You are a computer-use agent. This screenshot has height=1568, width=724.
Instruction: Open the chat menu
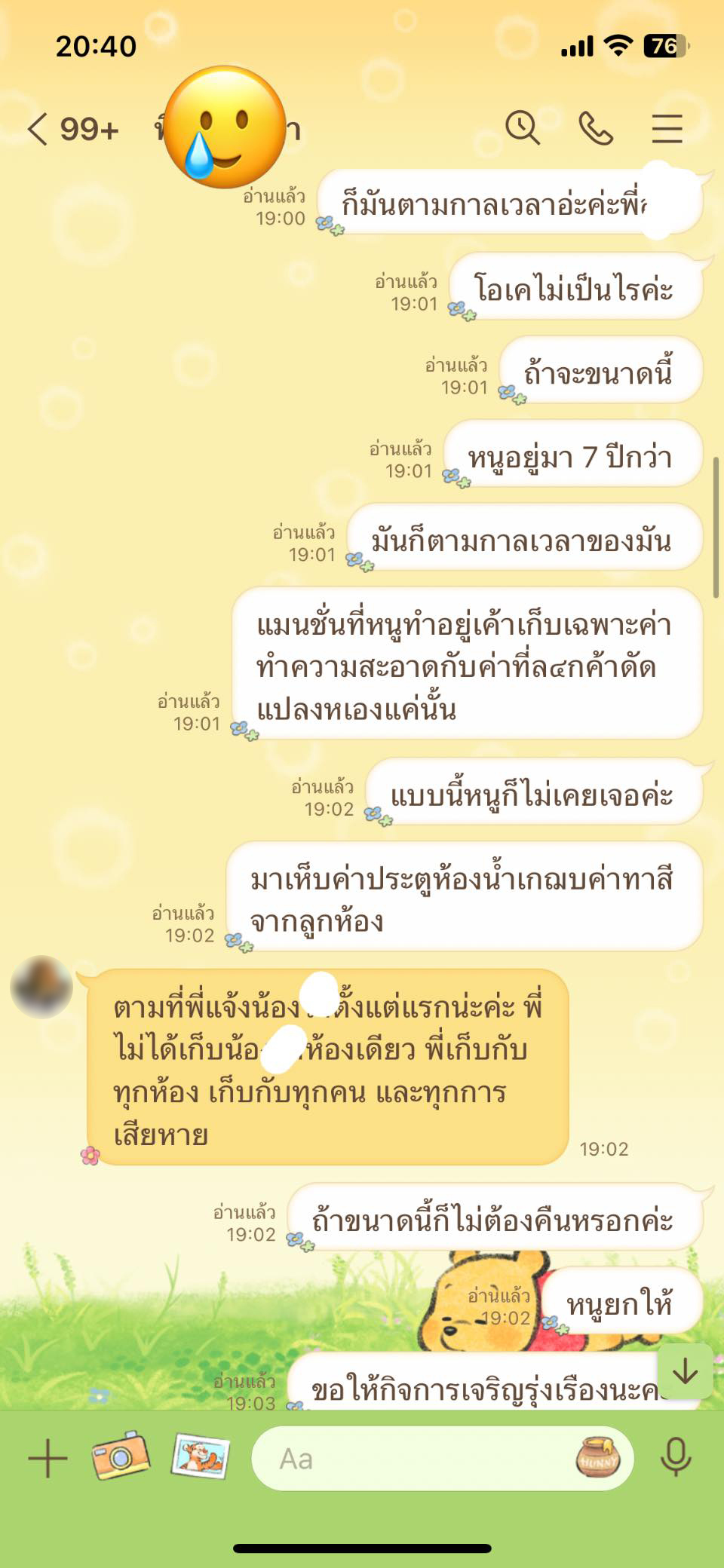click(x=667, y=128)
